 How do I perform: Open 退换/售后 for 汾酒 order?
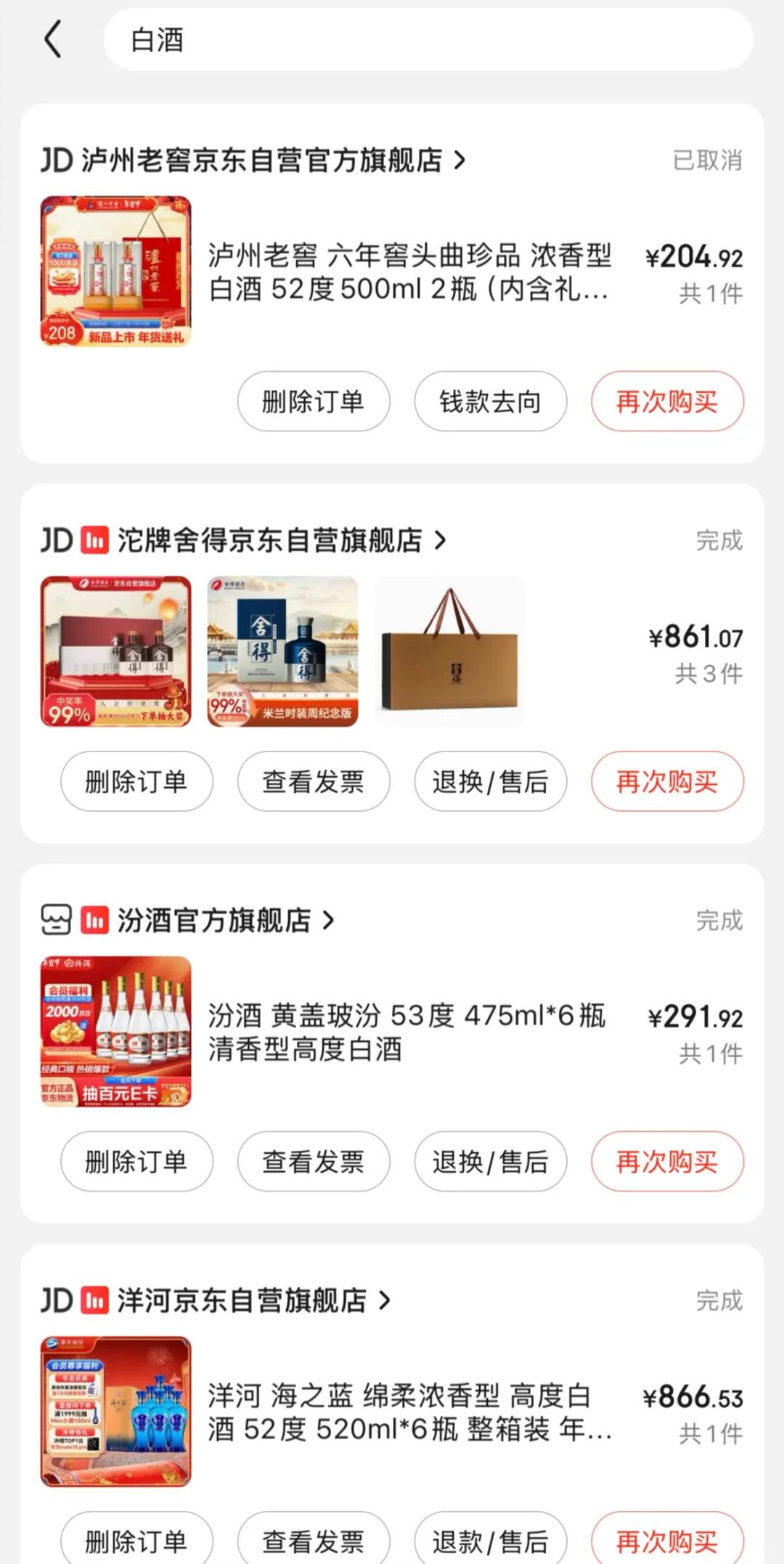[490, 1162]
